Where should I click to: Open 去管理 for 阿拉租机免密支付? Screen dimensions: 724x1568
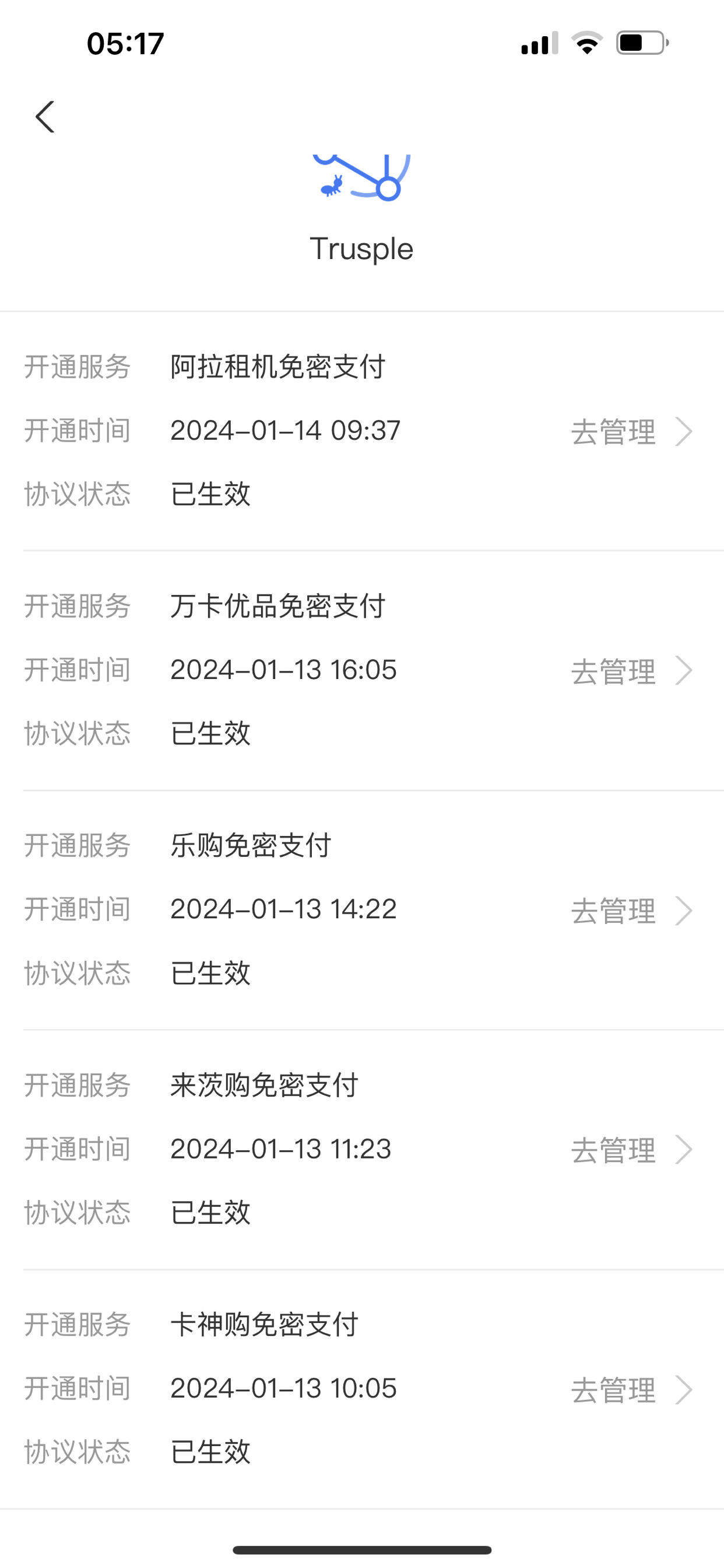click(x=631, y=432)
